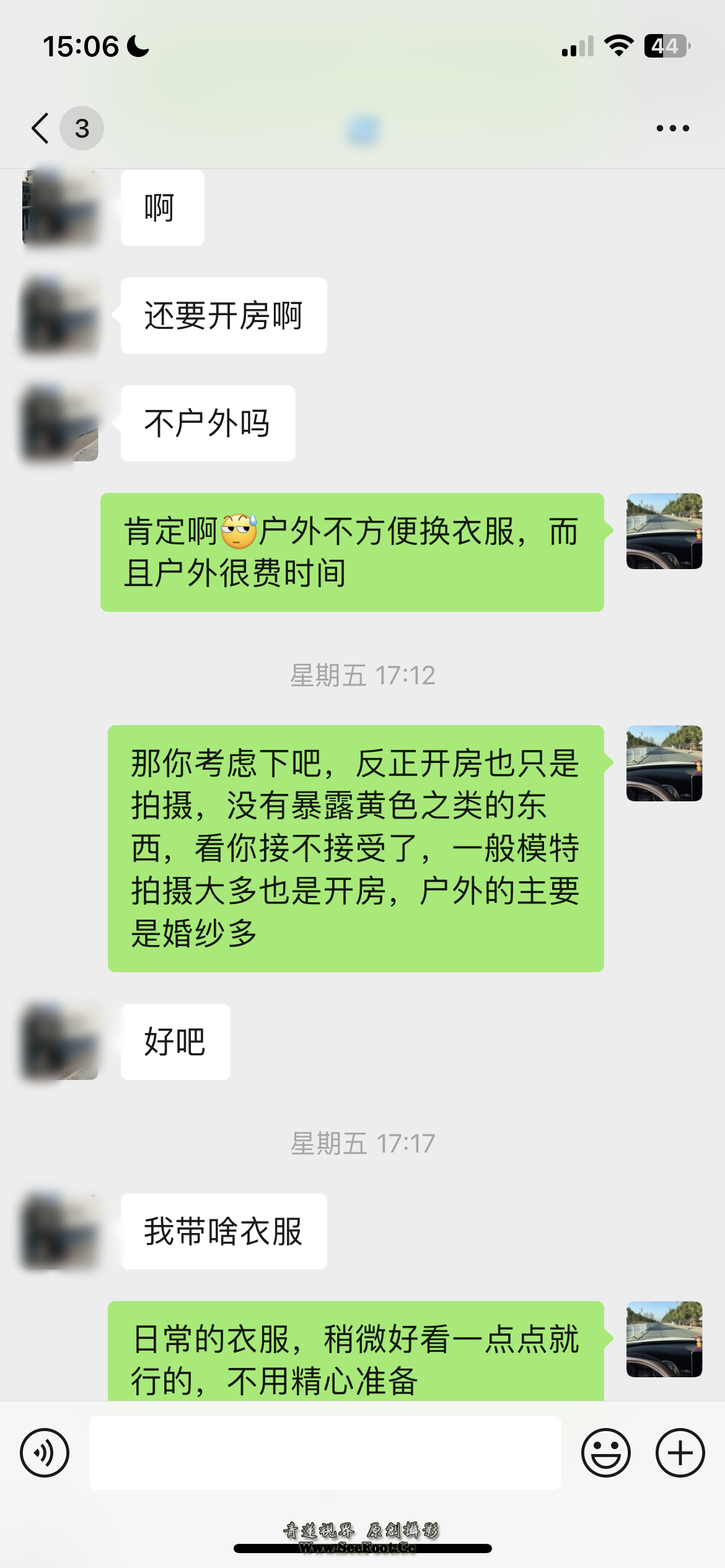This screenshot has width=725, height=1568.
Task: Open the emoji picker smiley icon
Action: [x=607, y=1452]
